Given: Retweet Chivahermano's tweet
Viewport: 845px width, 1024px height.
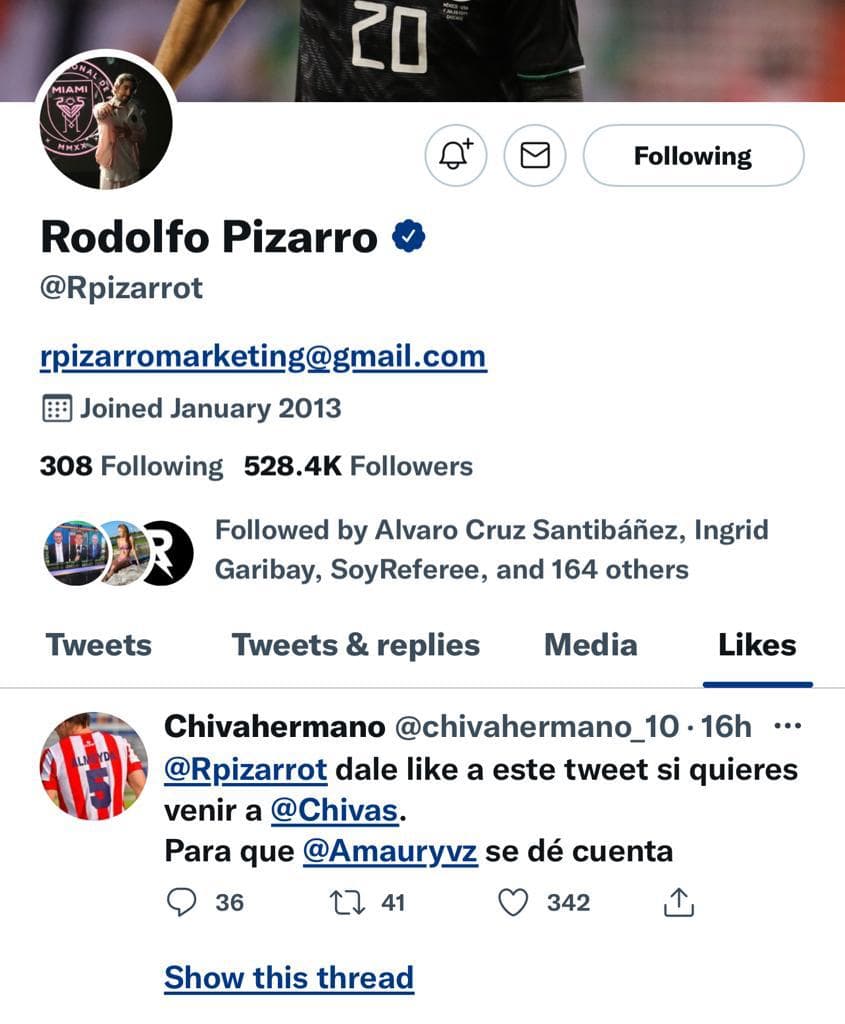Looking at the screenshot, I should pyautogui.click(x=345, y=903).
